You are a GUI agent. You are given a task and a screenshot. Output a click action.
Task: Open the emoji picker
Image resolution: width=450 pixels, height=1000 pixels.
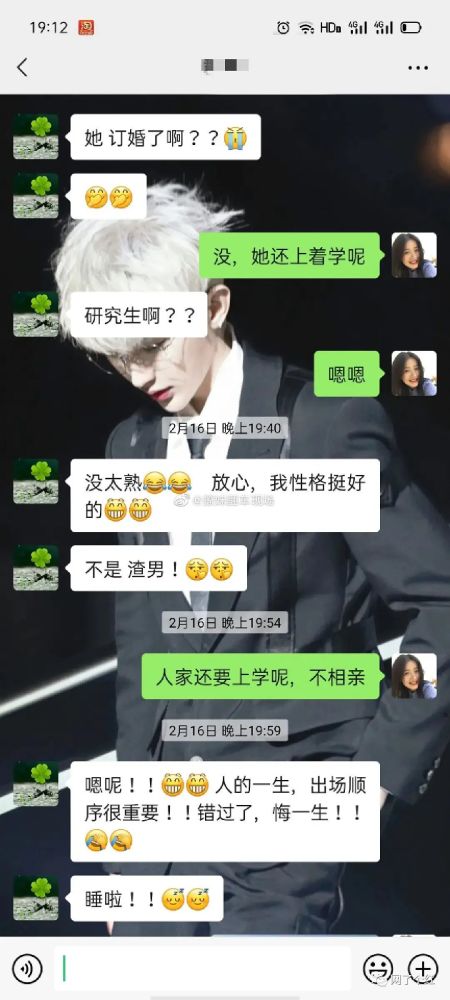coord(378,969)
